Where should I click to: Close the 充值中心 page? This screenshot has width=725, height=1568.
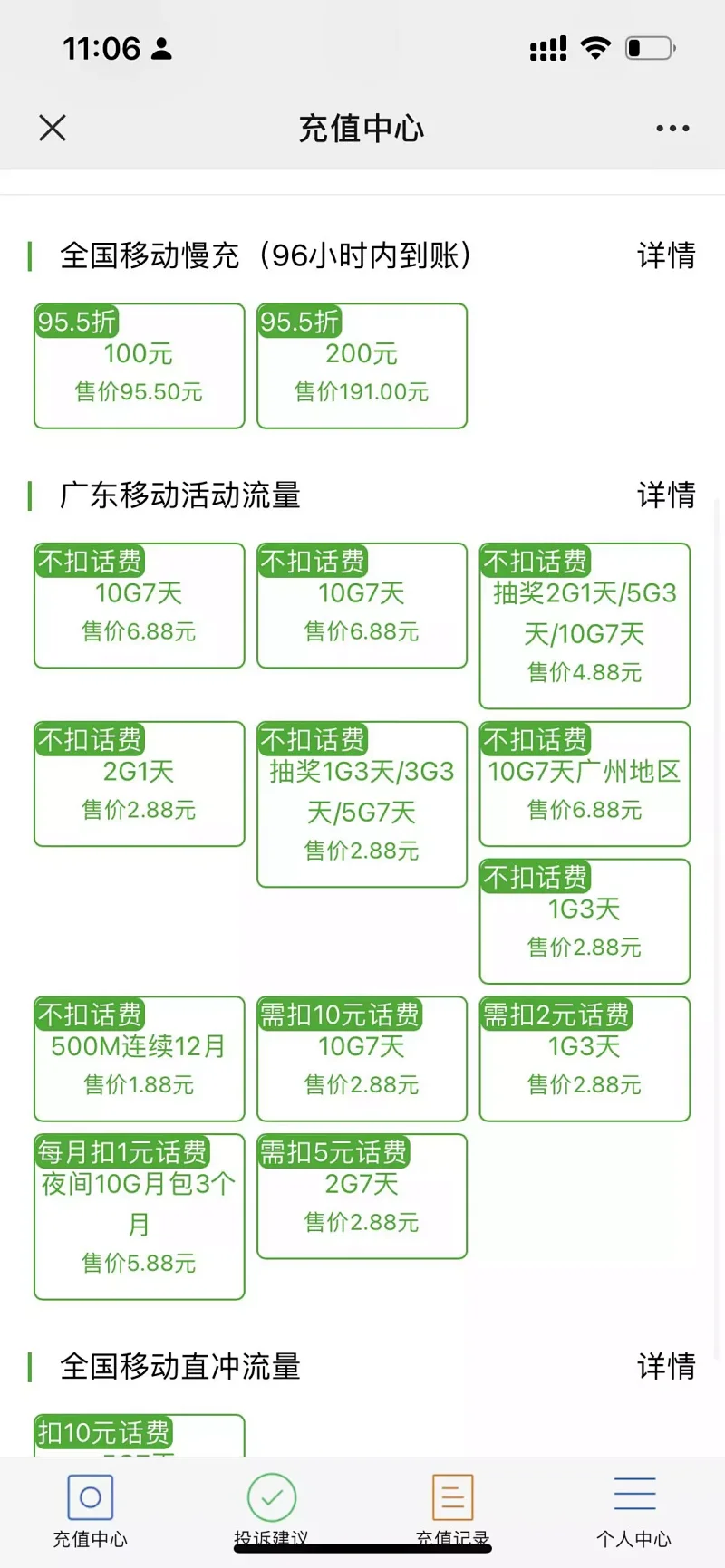tap(53, 128)
